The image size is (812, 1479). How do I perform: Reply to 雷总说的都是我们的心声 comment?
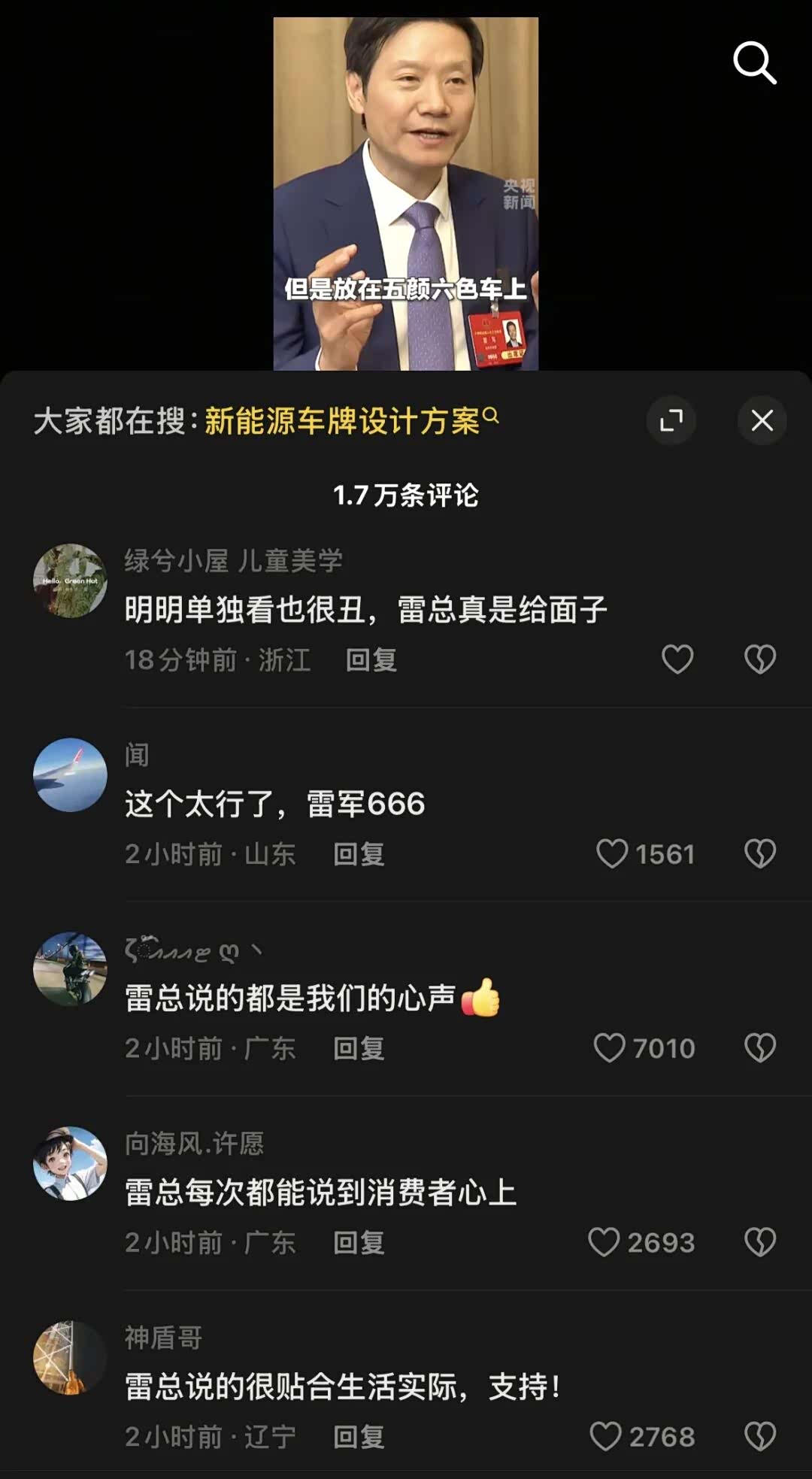359,1048
